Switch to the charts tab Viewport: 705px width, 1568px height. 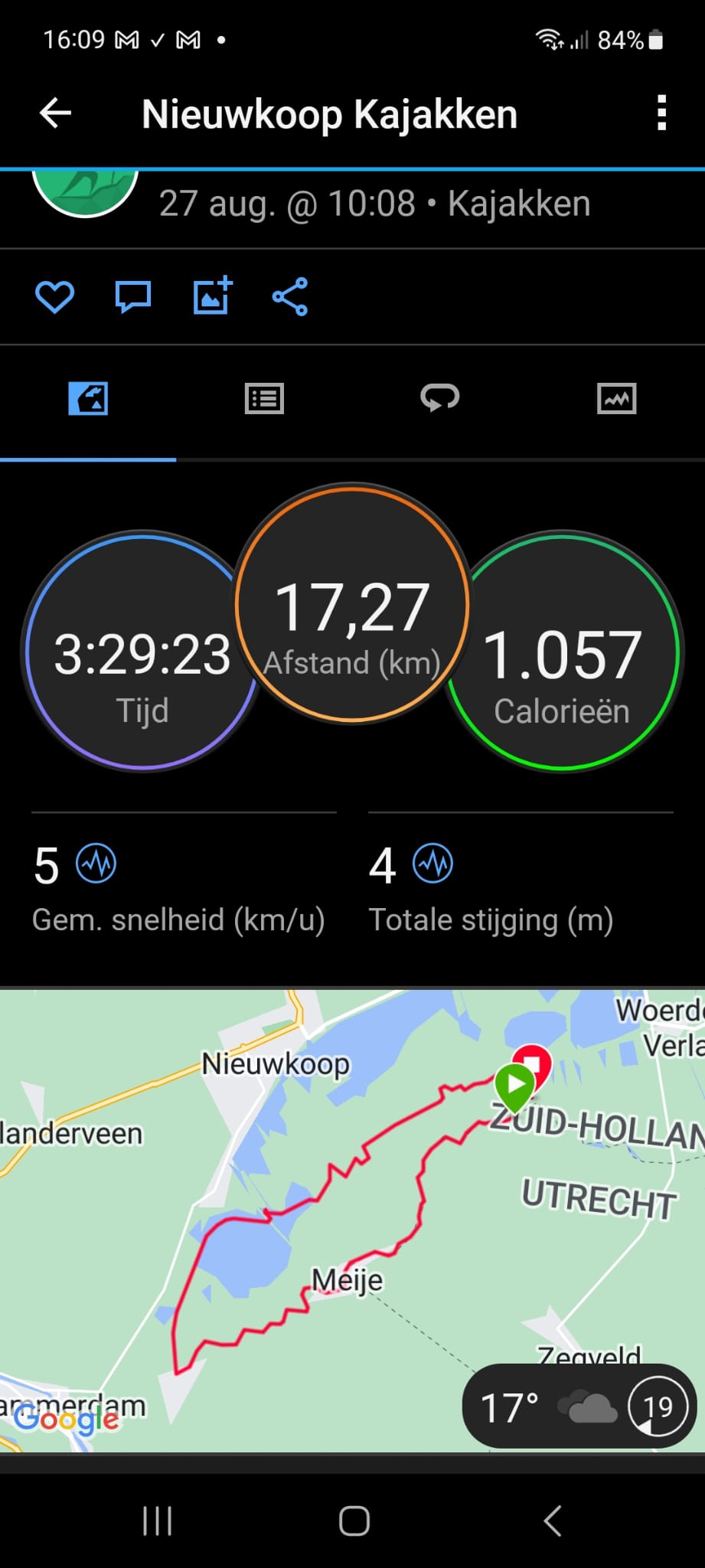click(x=617, y=399)
